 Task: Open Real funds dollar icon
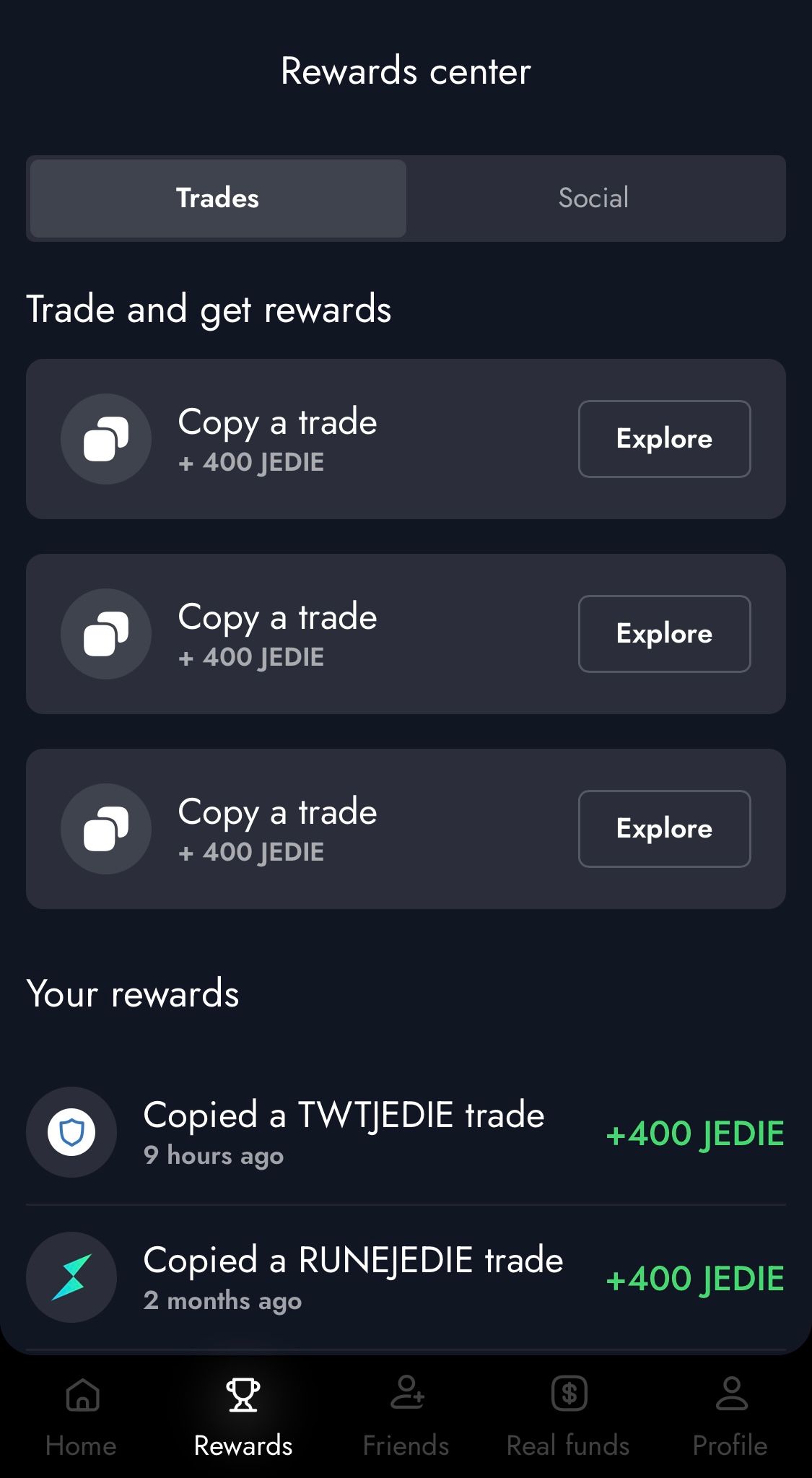click(x=569, y=1394)
